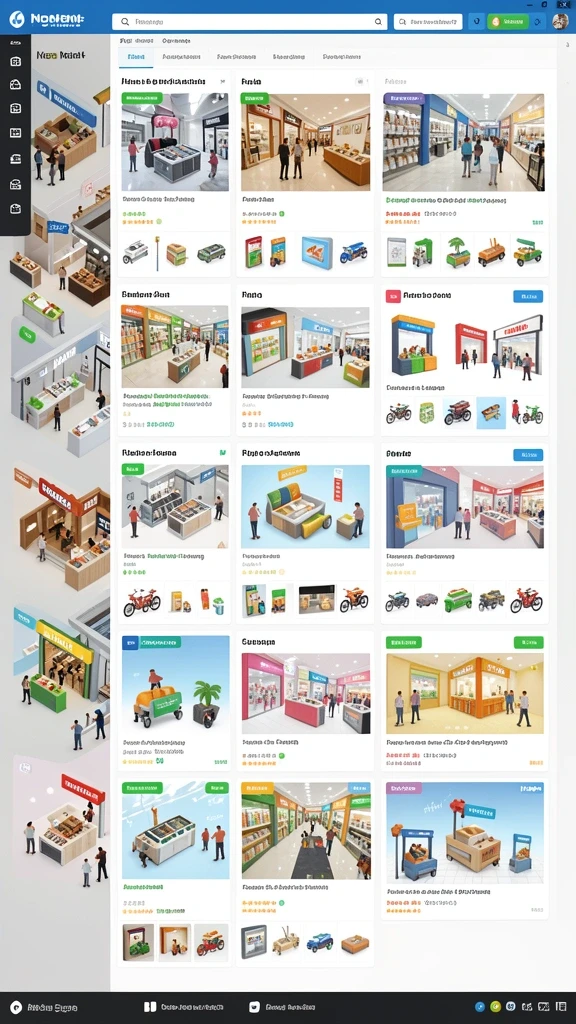This screenshot has height=1024, width=576.
Task: Open the card with cart and palm tree
Action: click(x=175, y=700)
